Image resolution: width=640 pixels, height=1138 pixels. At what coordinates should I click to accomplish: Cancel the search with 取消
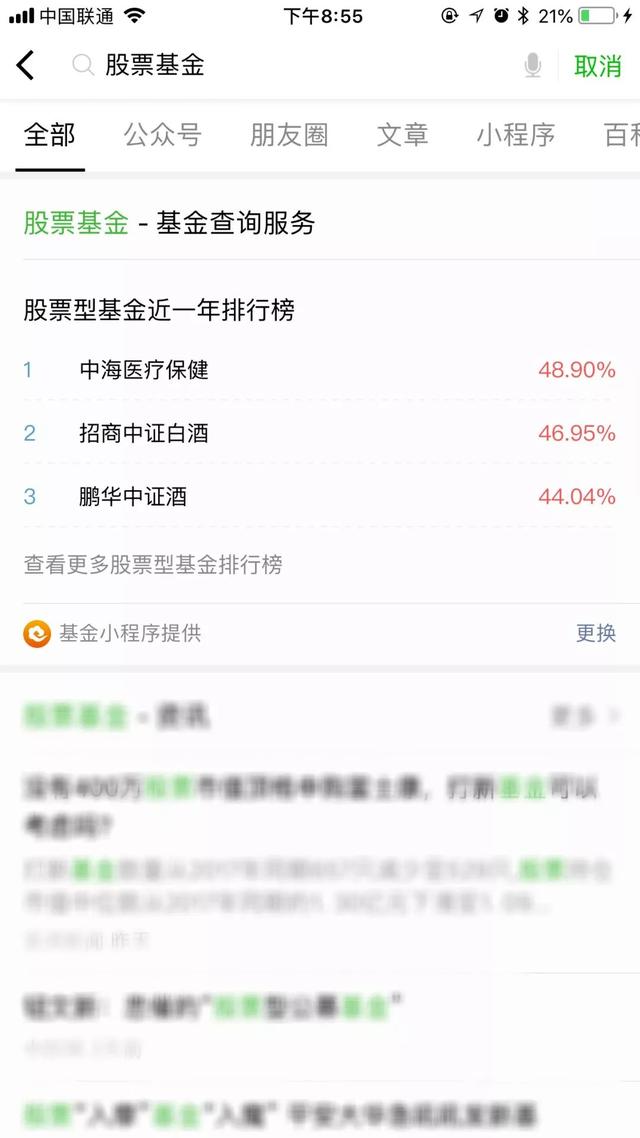pos(598,66)
